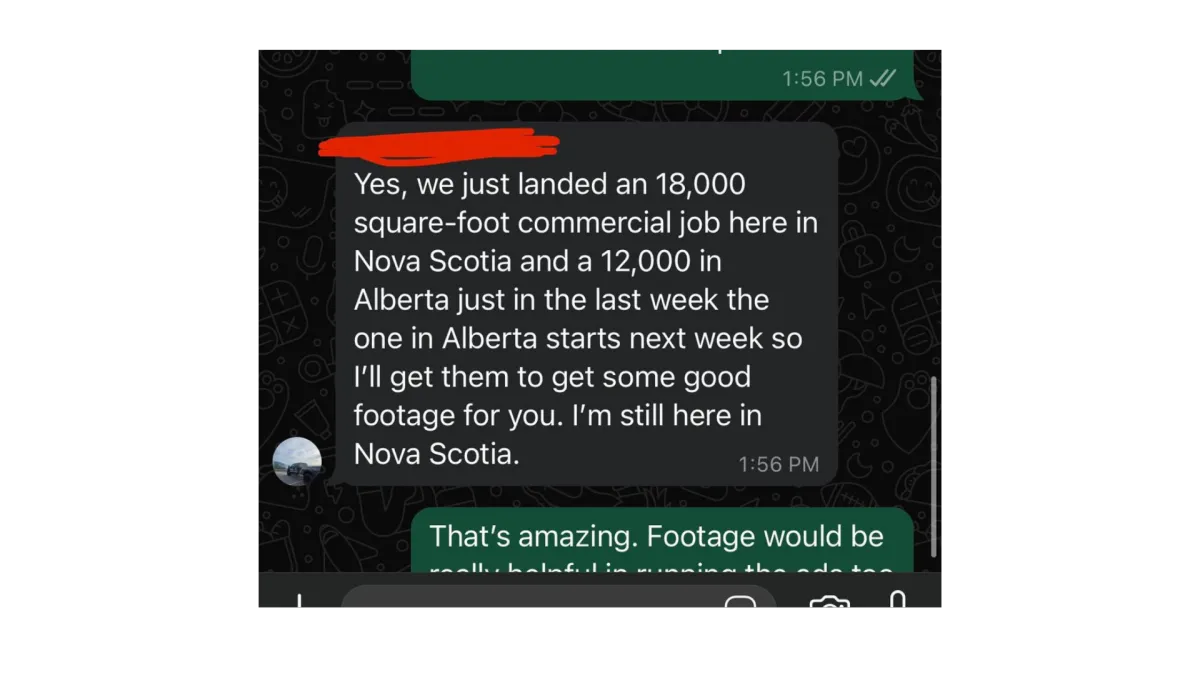Tap the microphone to record voice message

click(x=897, y=598)
